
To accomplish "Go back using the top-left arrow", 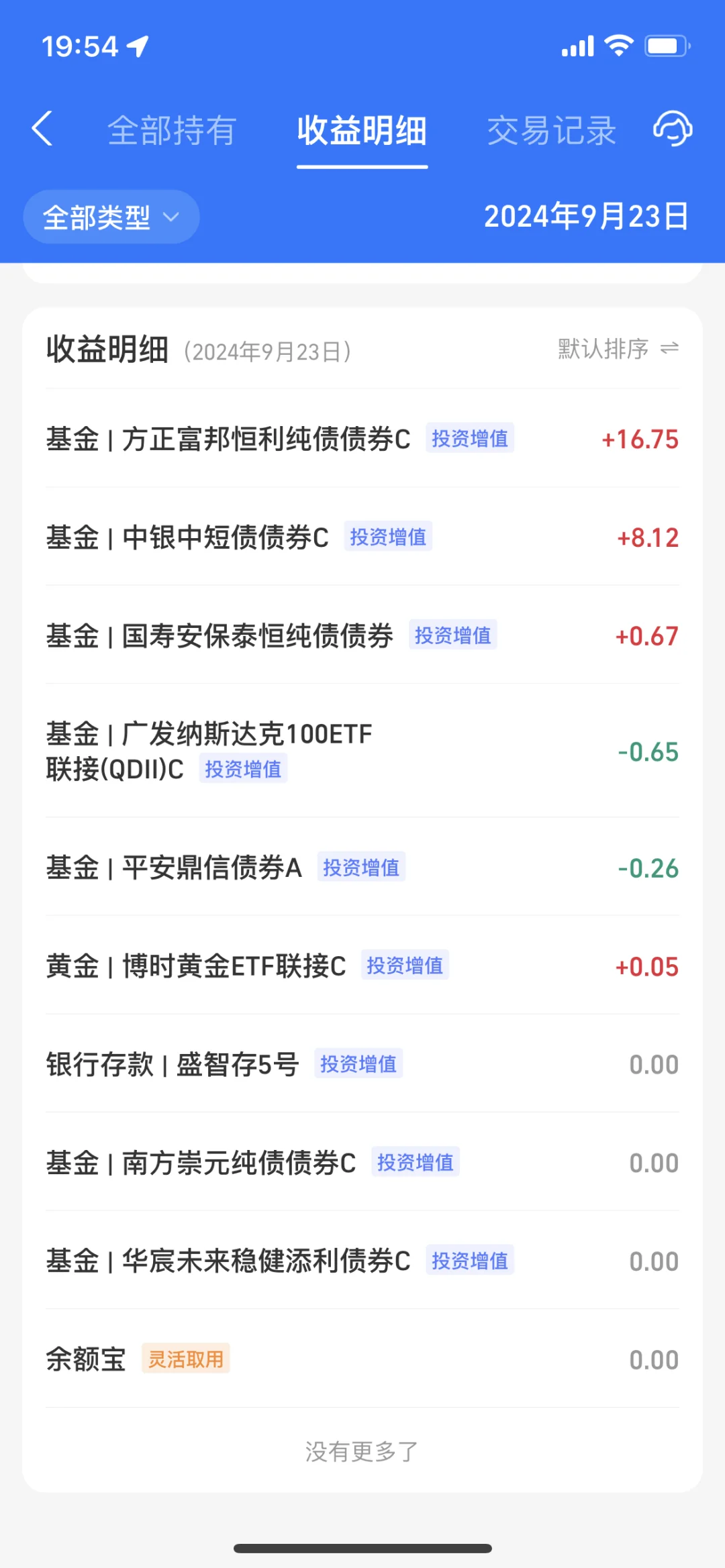I will click(42, 129).
